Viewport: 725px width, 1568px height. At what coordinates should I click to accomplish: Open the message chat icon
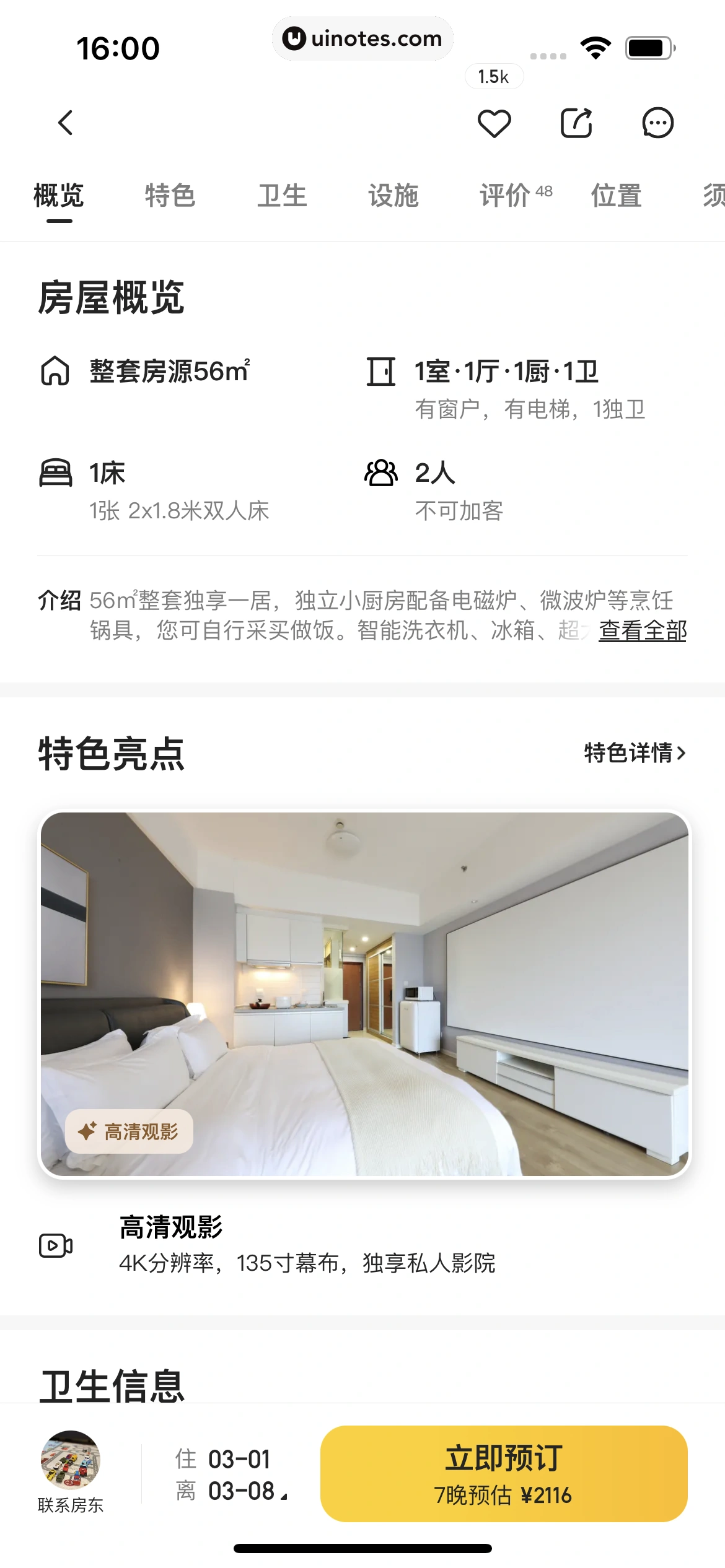[657, 123]
